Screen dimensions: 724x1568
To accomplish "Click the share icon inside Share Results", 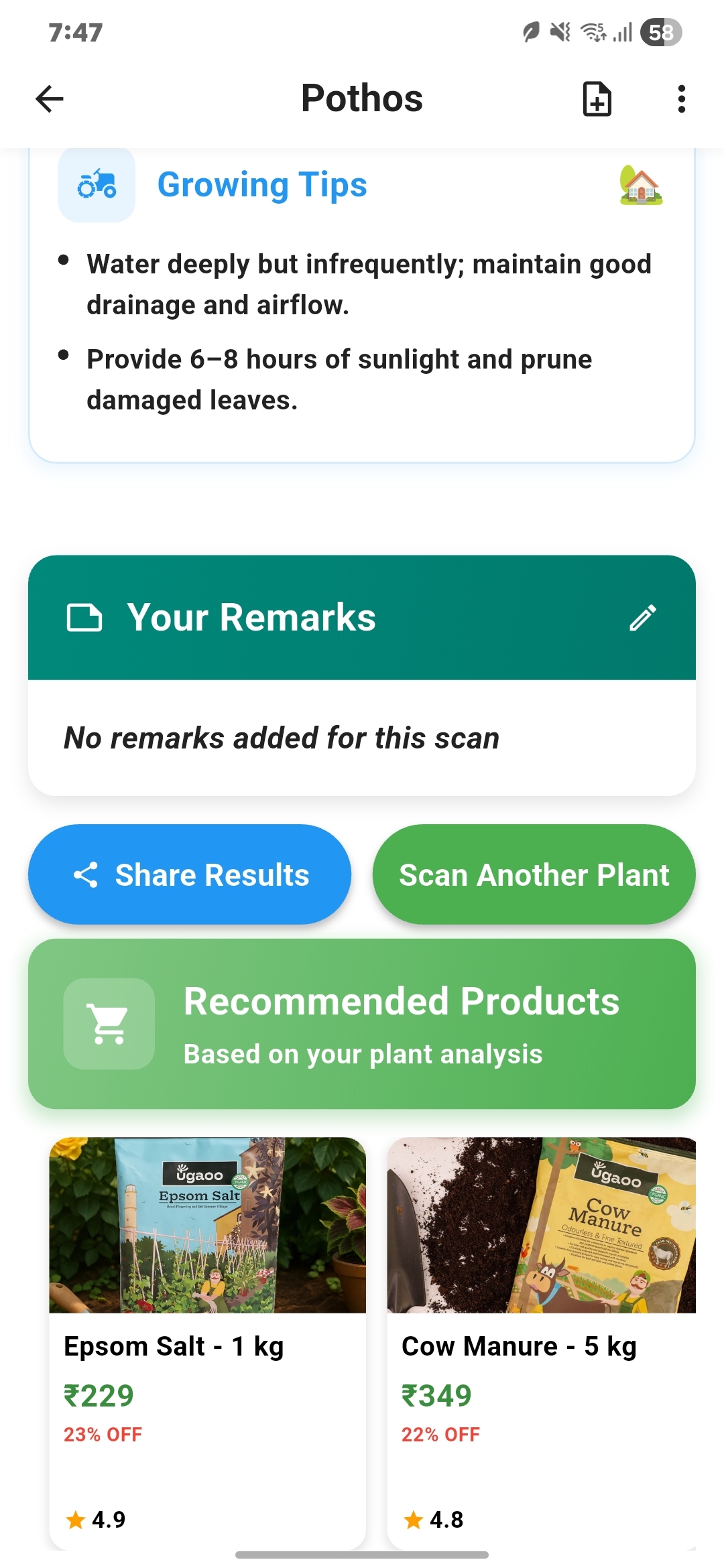I will point(87,874).
